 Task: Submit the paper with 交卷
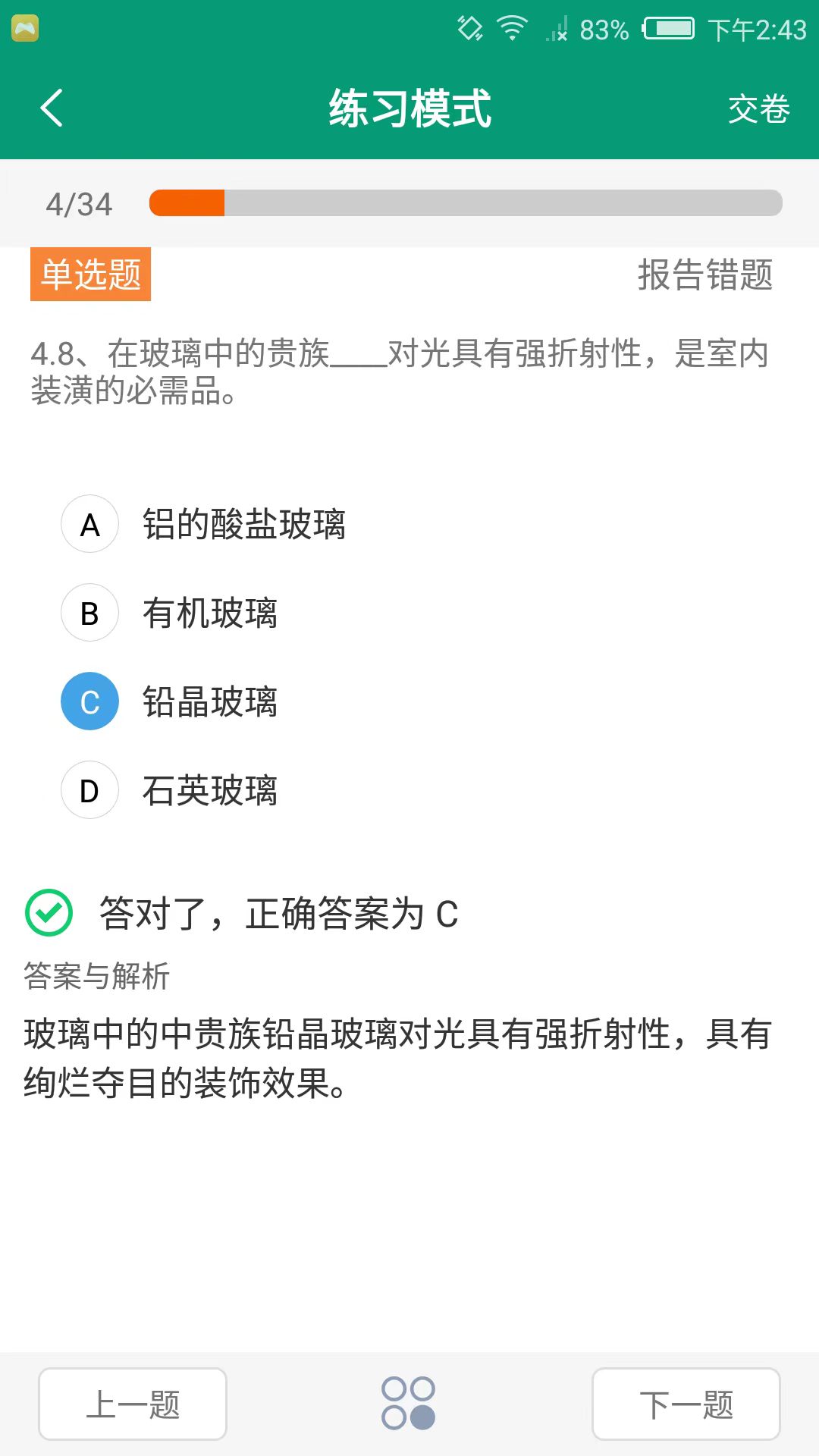pyautogui.click(x=758, y=109)
